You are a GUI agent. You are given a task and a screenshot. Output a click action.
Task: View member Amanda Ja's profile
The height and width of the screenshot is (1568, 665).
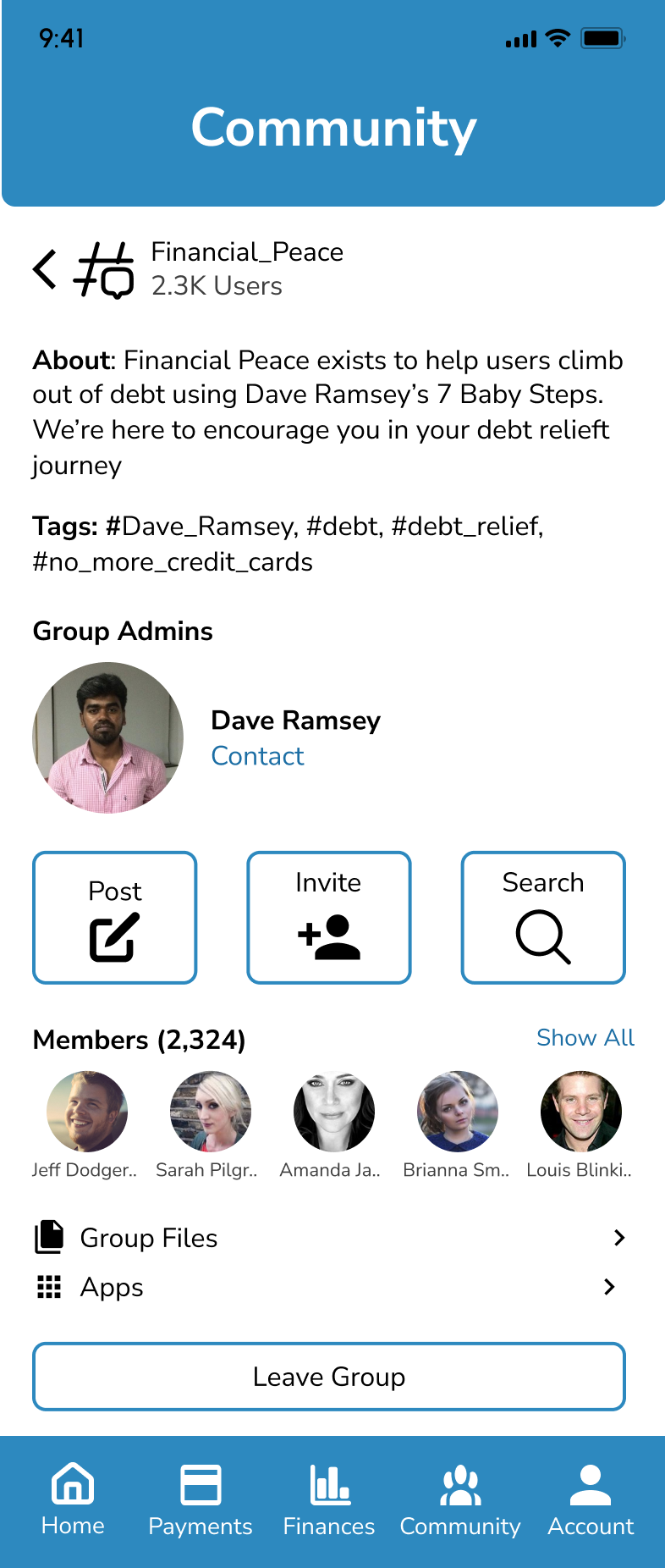[334, 1112]
